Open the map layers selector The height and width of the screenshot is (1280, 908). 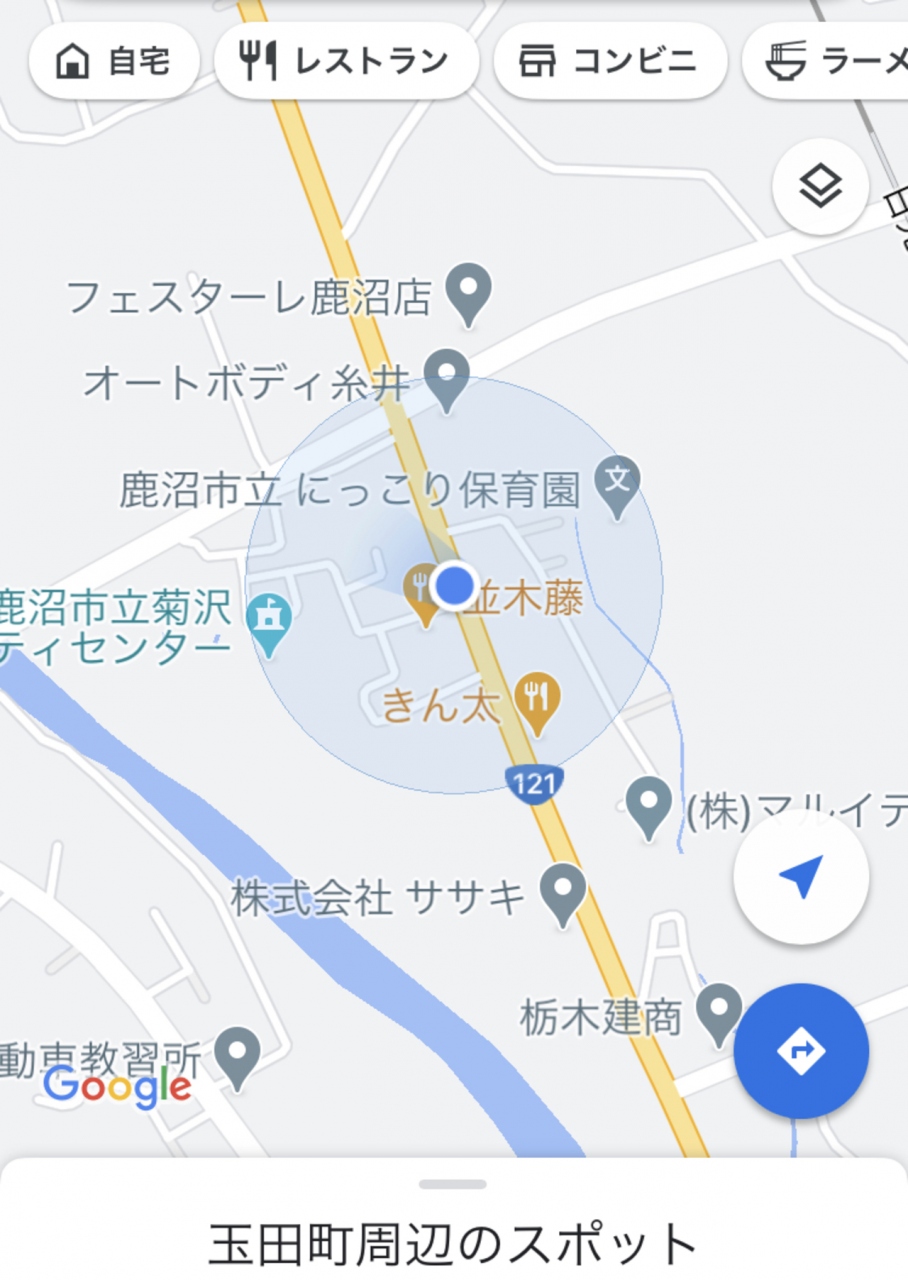point(820,187)
